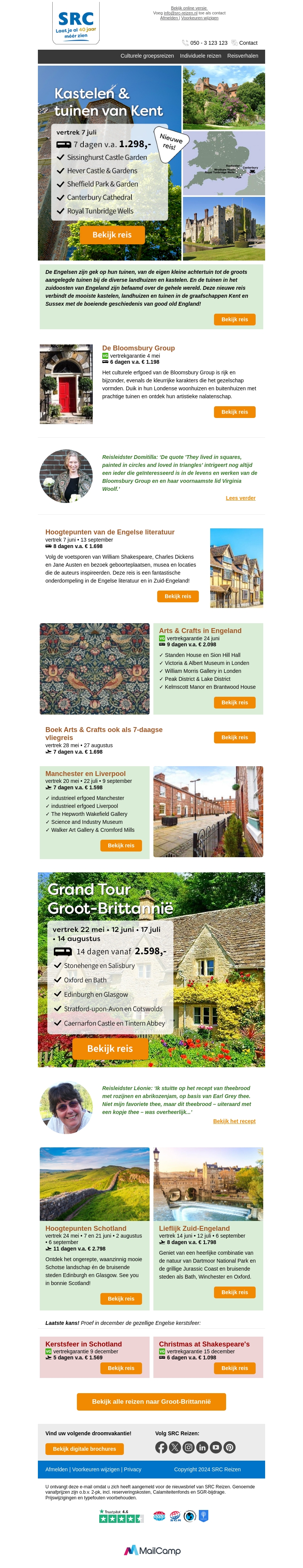Tap Bekijk alle reizen naar Groot-Brittannië
The height and width of the screenshot is (1568, 303).
coord(151,1401)
